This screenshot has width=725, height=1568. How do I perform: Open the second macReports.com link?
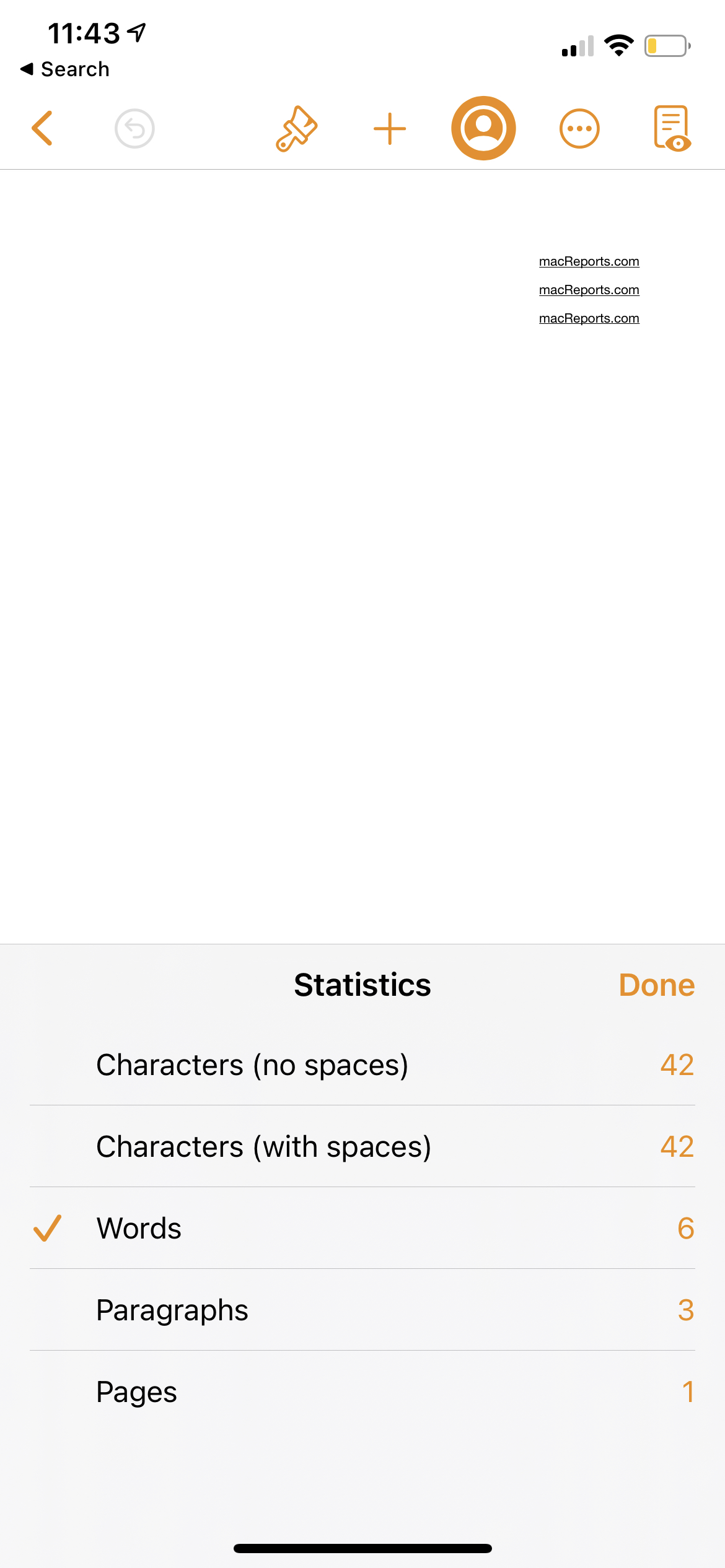589,289
